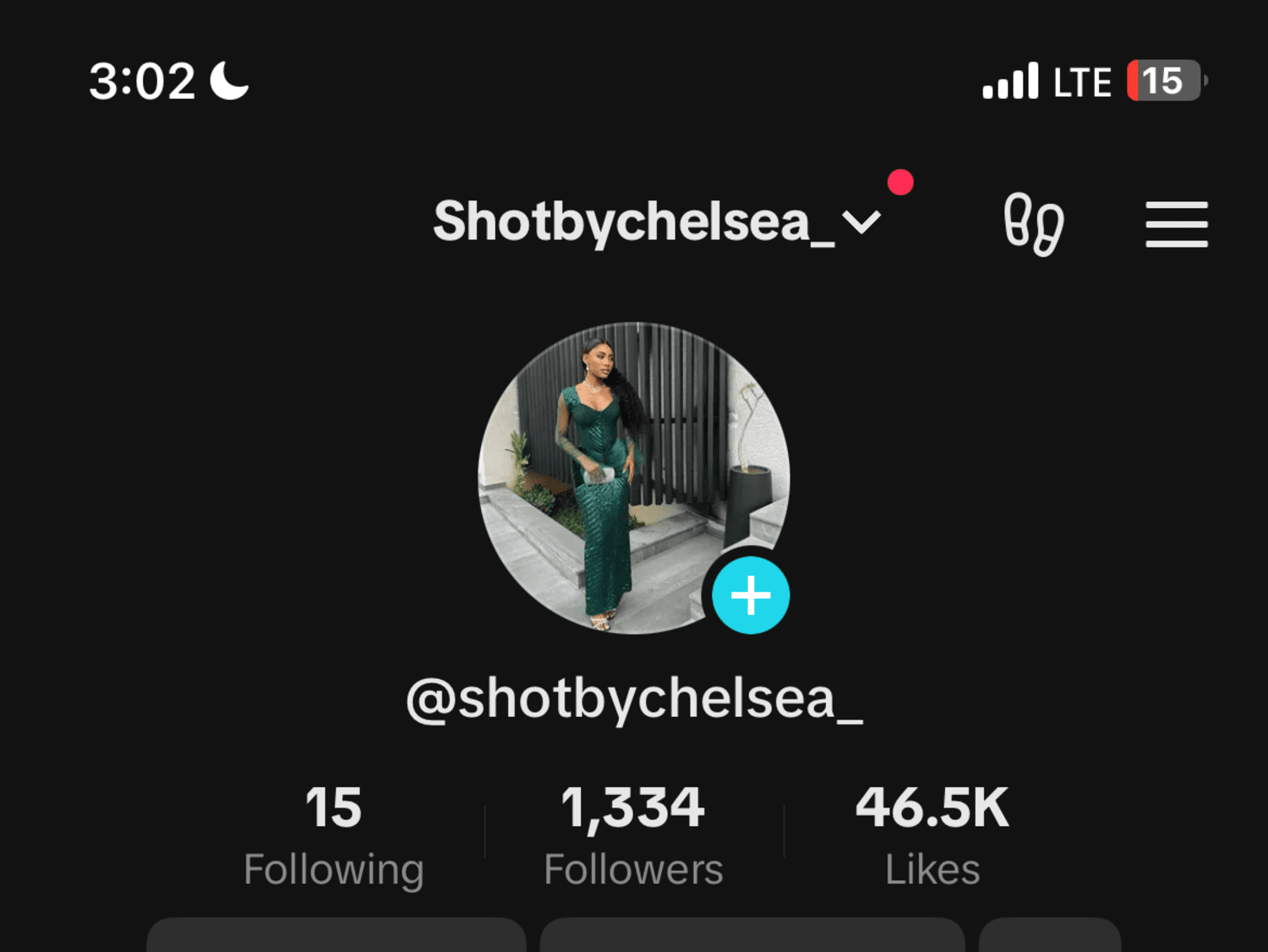View the 1,334 Followers list

pyautogui.click(x=633, y=835)
